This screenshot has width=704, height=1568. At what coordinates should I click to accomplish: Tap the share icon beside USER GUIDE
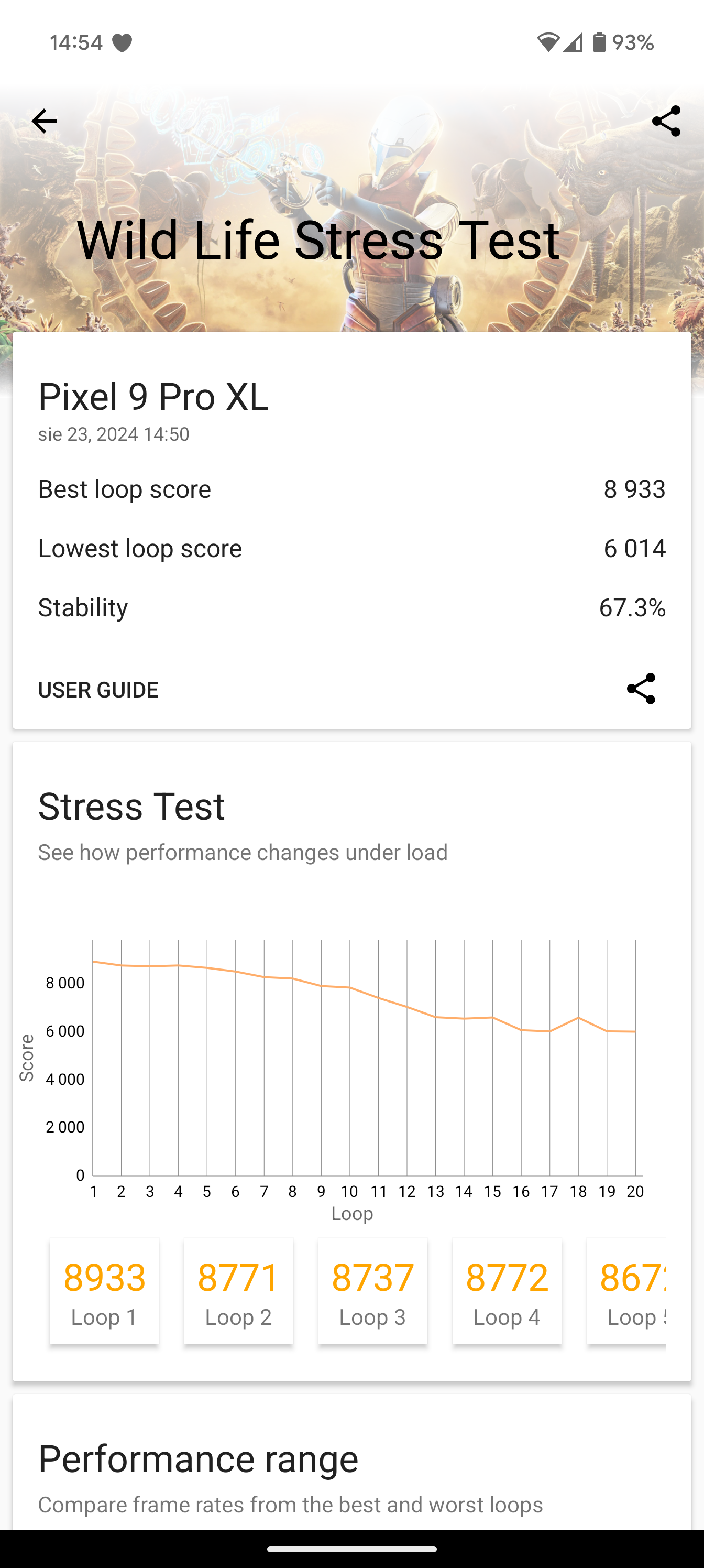[641, 689]
